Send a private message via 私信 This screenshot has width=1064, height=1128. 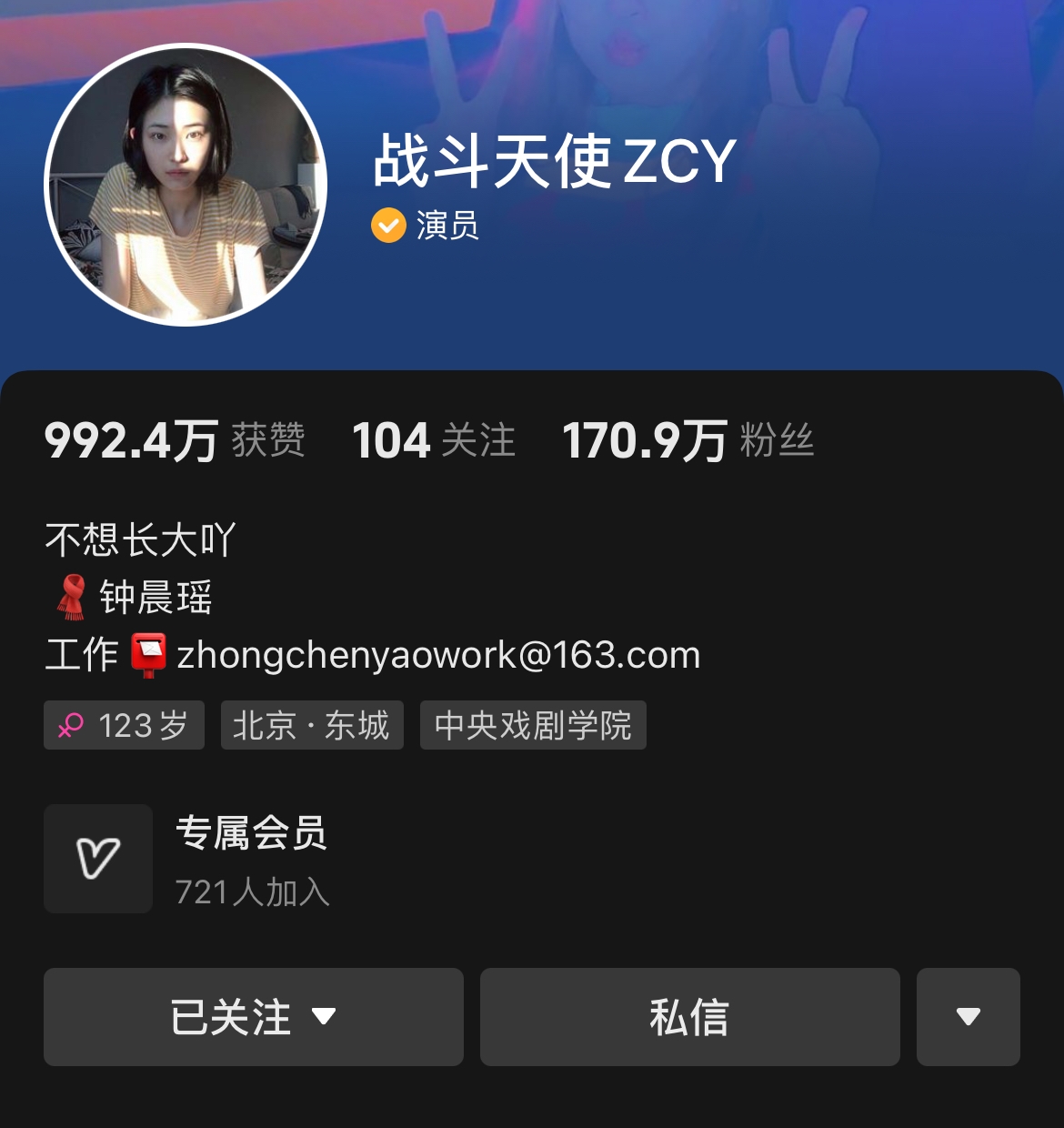point(689,1017)
